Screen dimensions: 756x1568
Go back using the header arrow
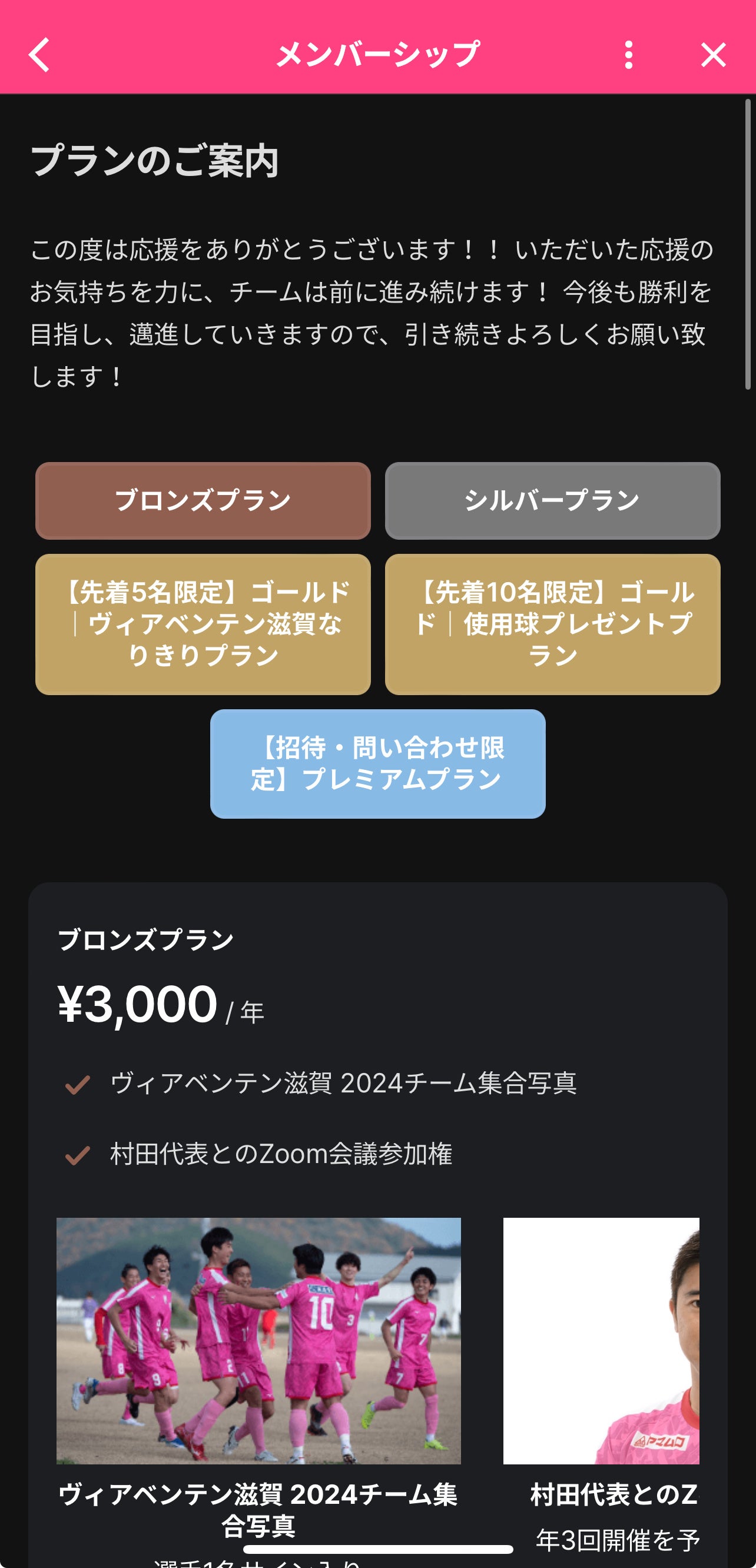(39, 55)
